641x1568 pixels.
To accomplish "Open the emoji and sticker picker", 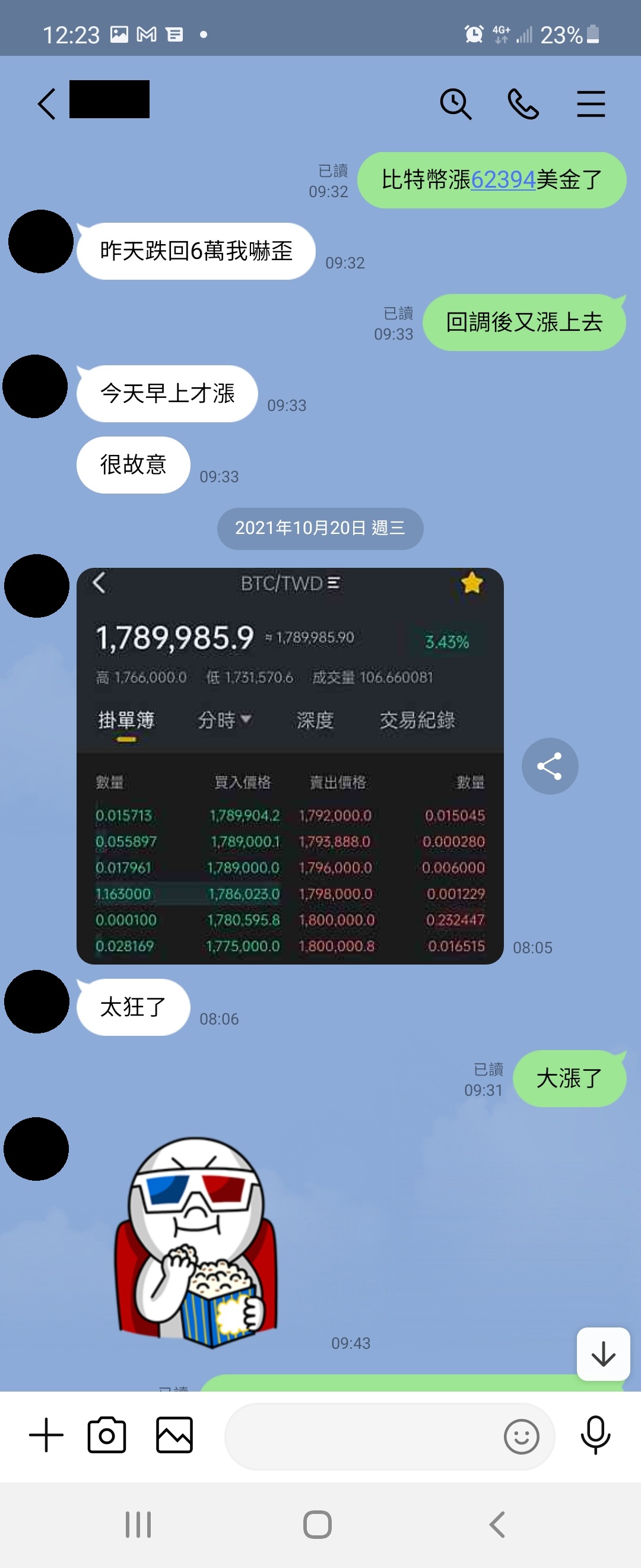I will click(x=521, y=1437).
